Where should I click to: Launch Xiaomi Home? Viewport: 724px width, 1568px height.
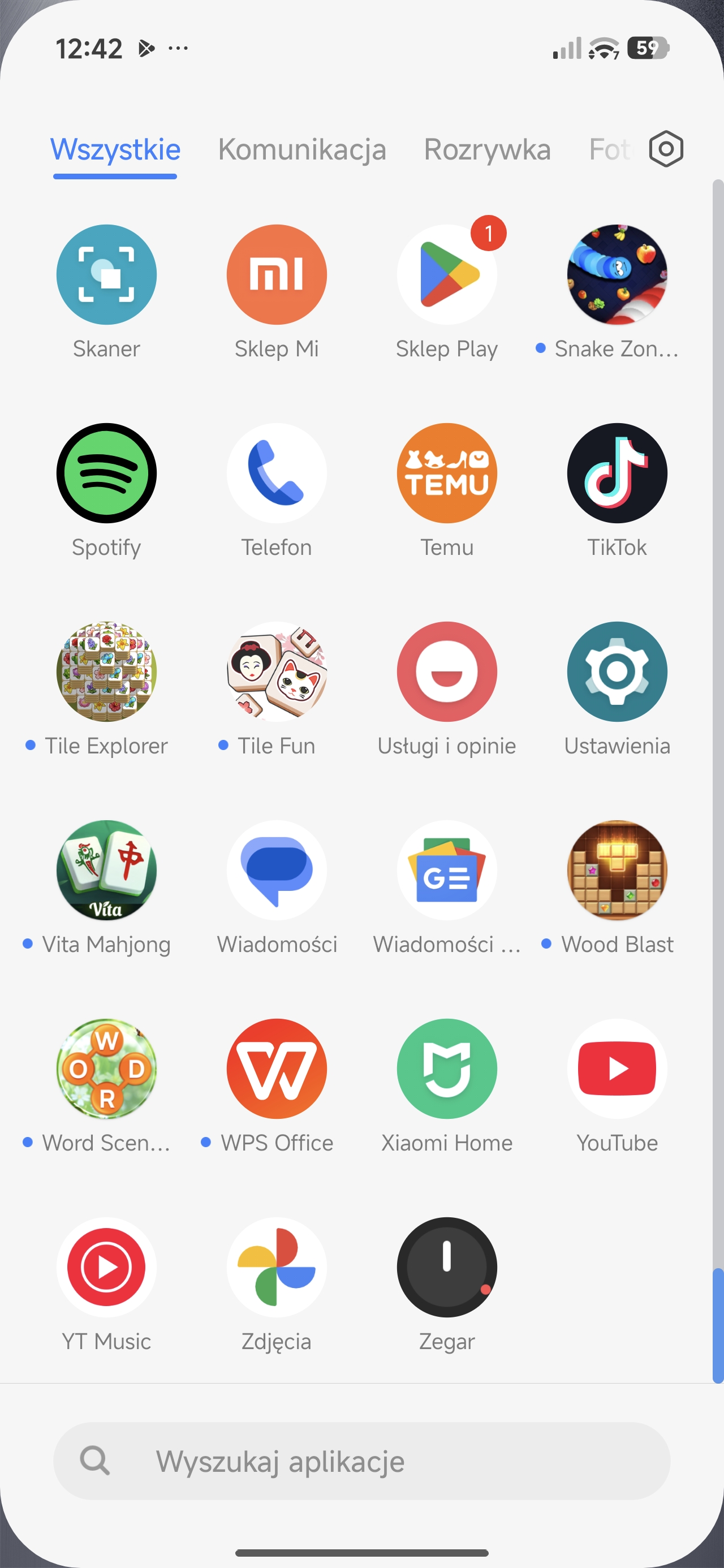tap(446, 1069)
